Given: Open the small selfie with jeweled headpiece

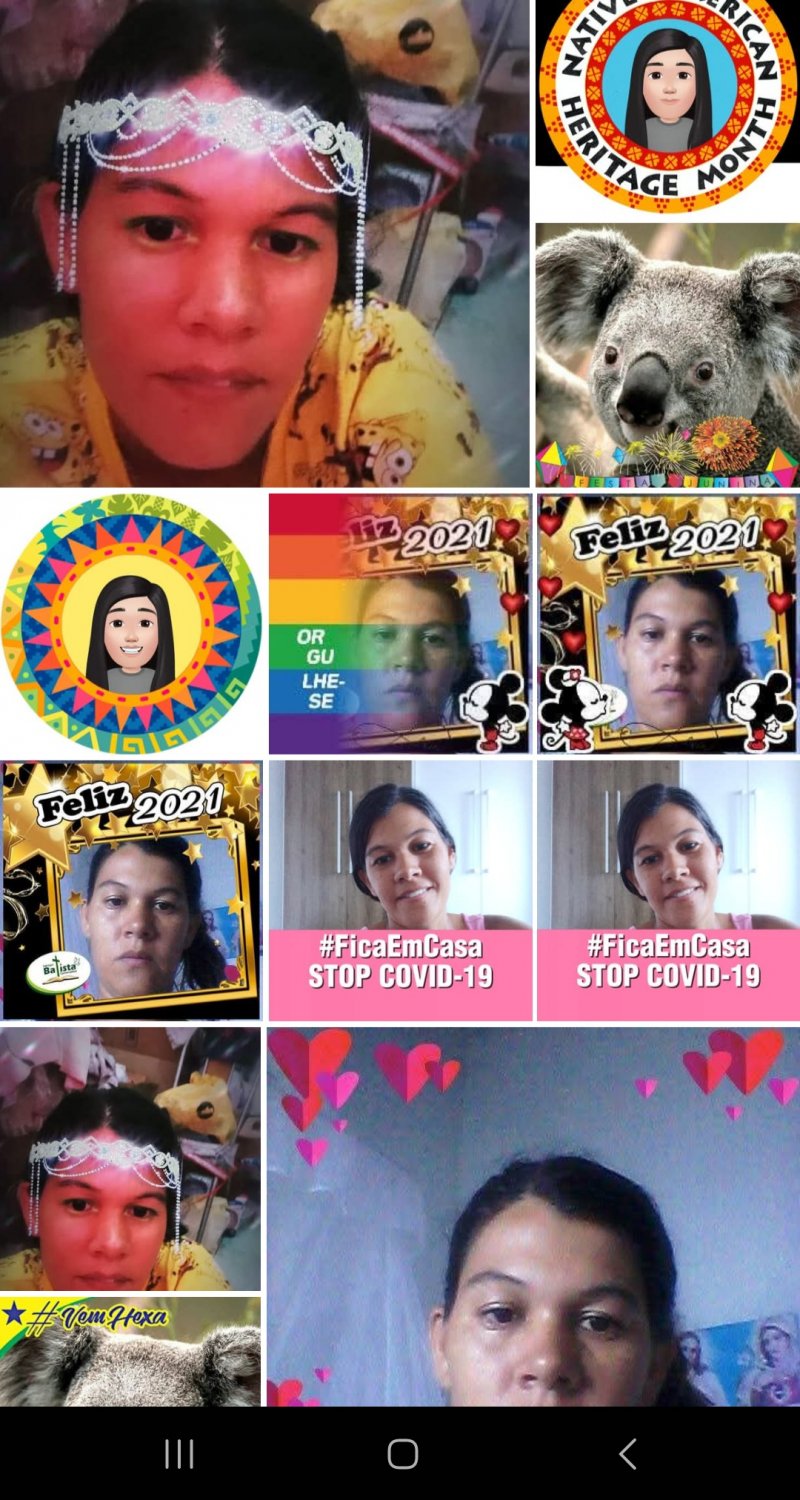Looking at the screenshot, I should (x=130, y=1158).
